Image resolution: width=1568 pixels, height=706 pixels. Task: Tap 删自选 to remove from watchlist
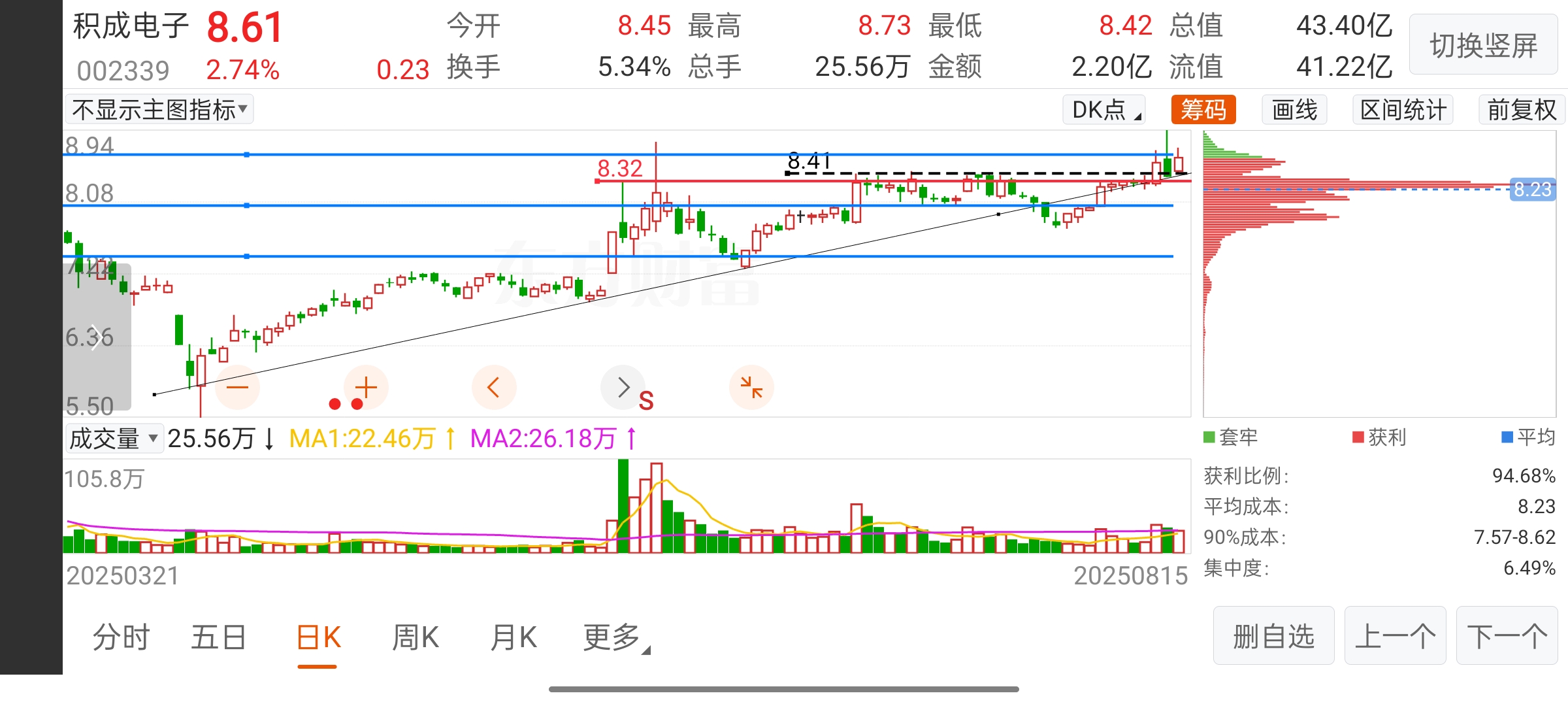point(1273,636)
